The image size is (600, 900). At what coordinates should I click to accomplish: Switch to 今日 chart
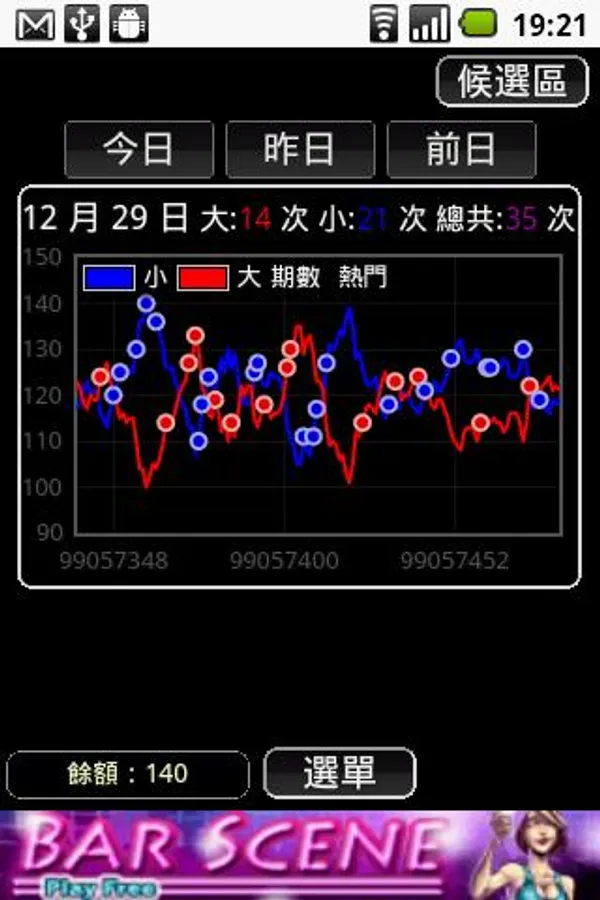[x=139, y=149]
